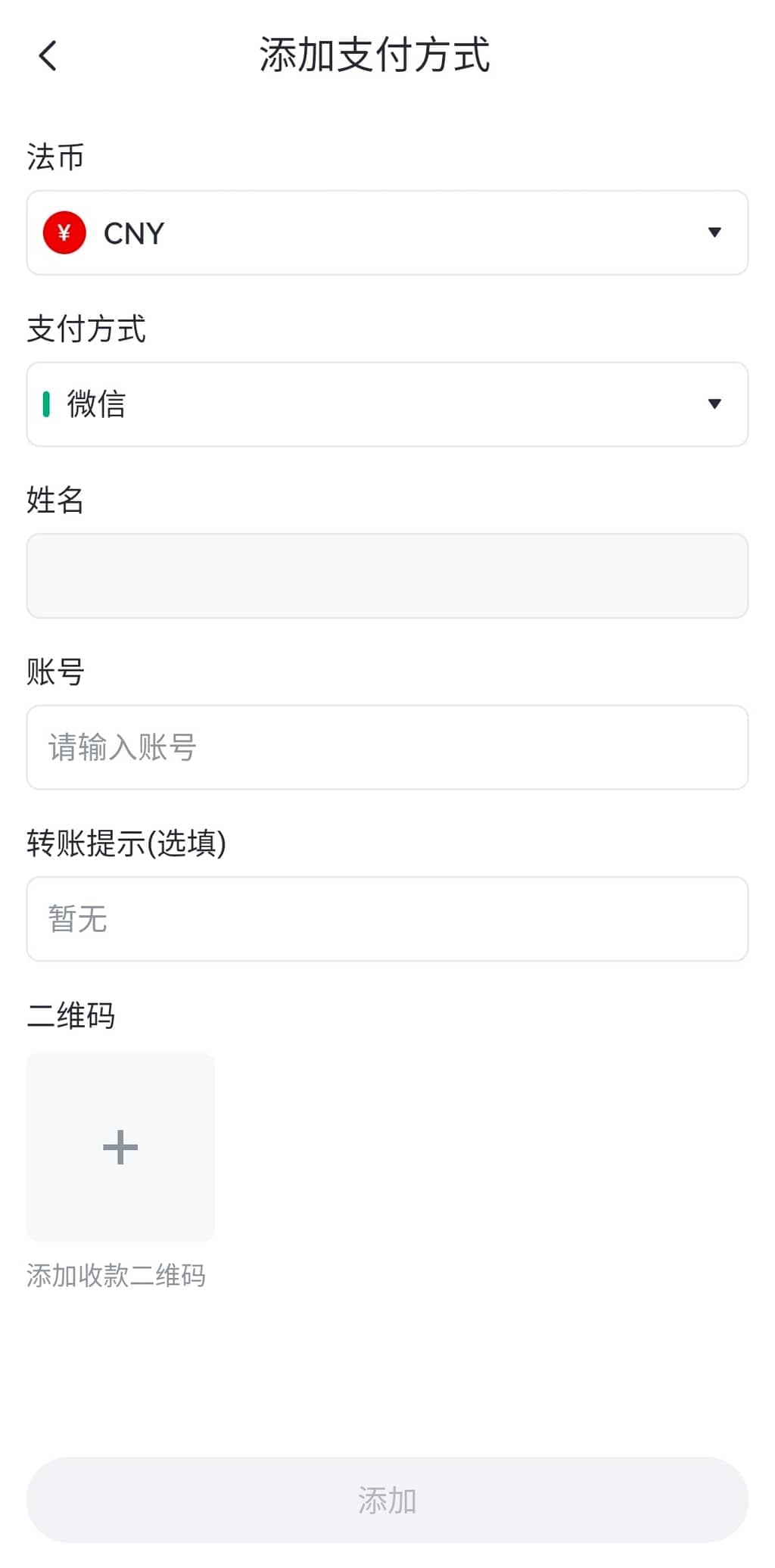Go back from the 添加支付方式 page
Image resolution: width=775 pixels, height=1568 pixels.
click(x=48, y=56)
